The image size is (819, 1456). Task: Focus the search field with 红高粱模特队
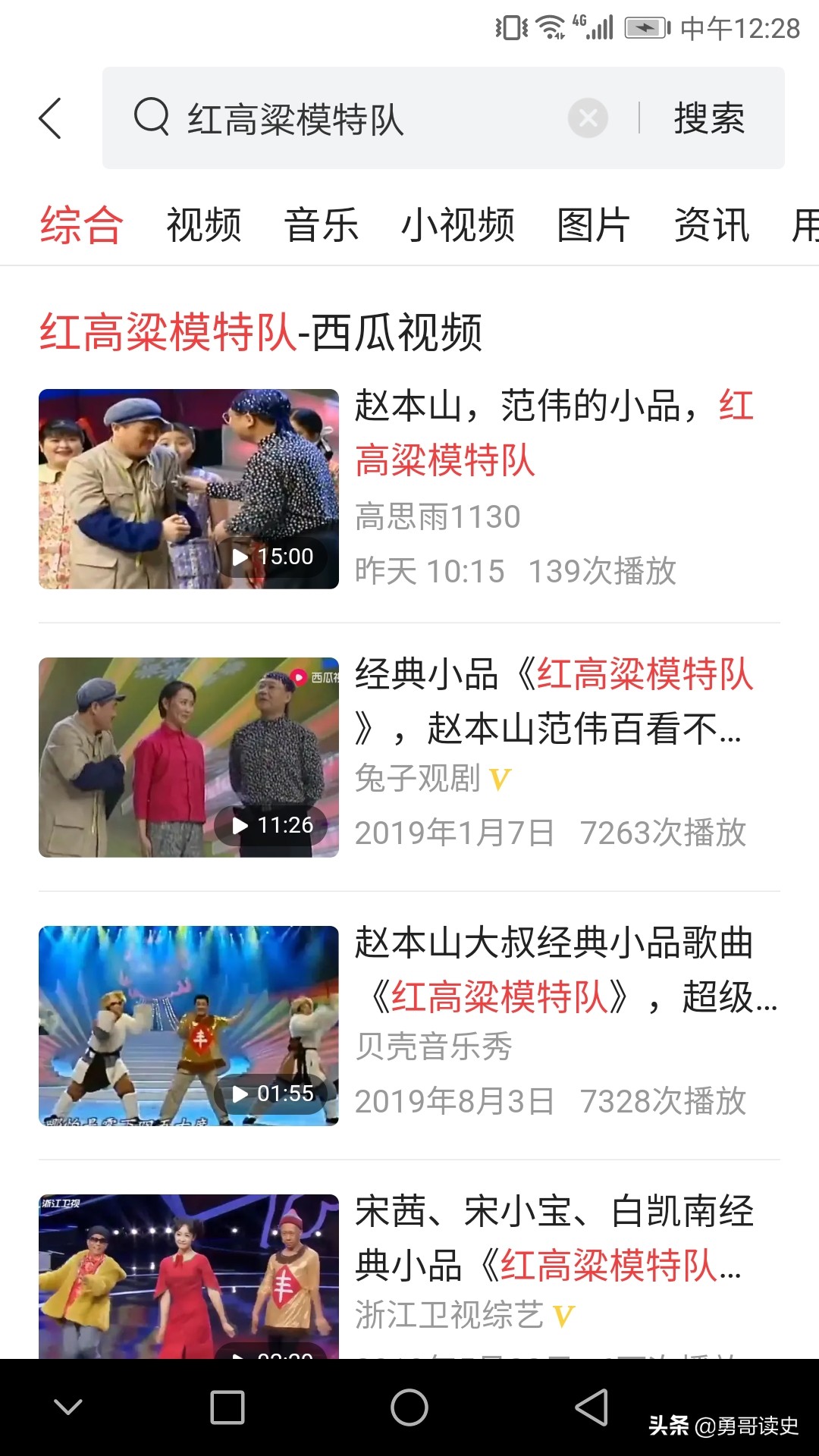[364, 119]
